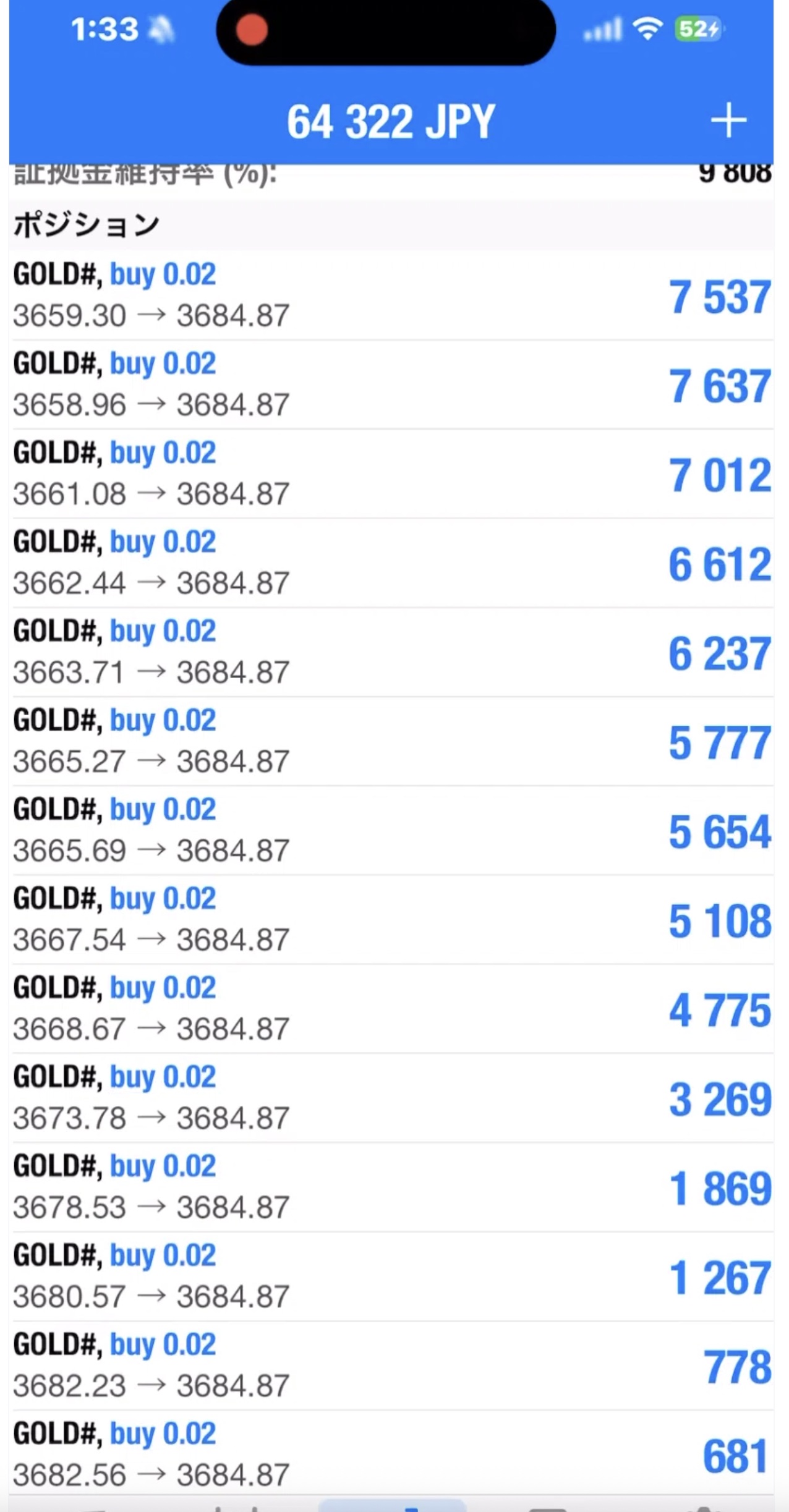789x1512 pixels.
Task: Select GOLD# position with entry 3665.69
Action: [x=391, y=830]
